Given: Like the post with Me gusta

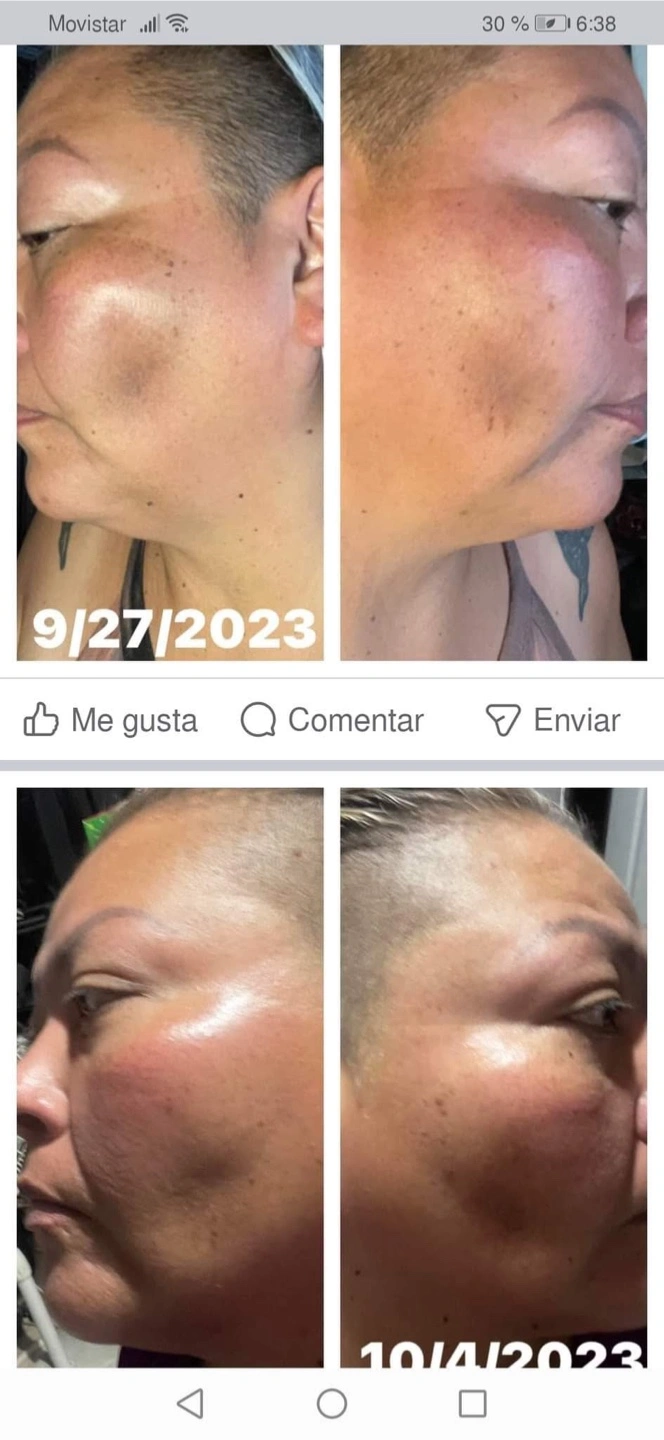Looking at the screenshot, I should 110,720.
